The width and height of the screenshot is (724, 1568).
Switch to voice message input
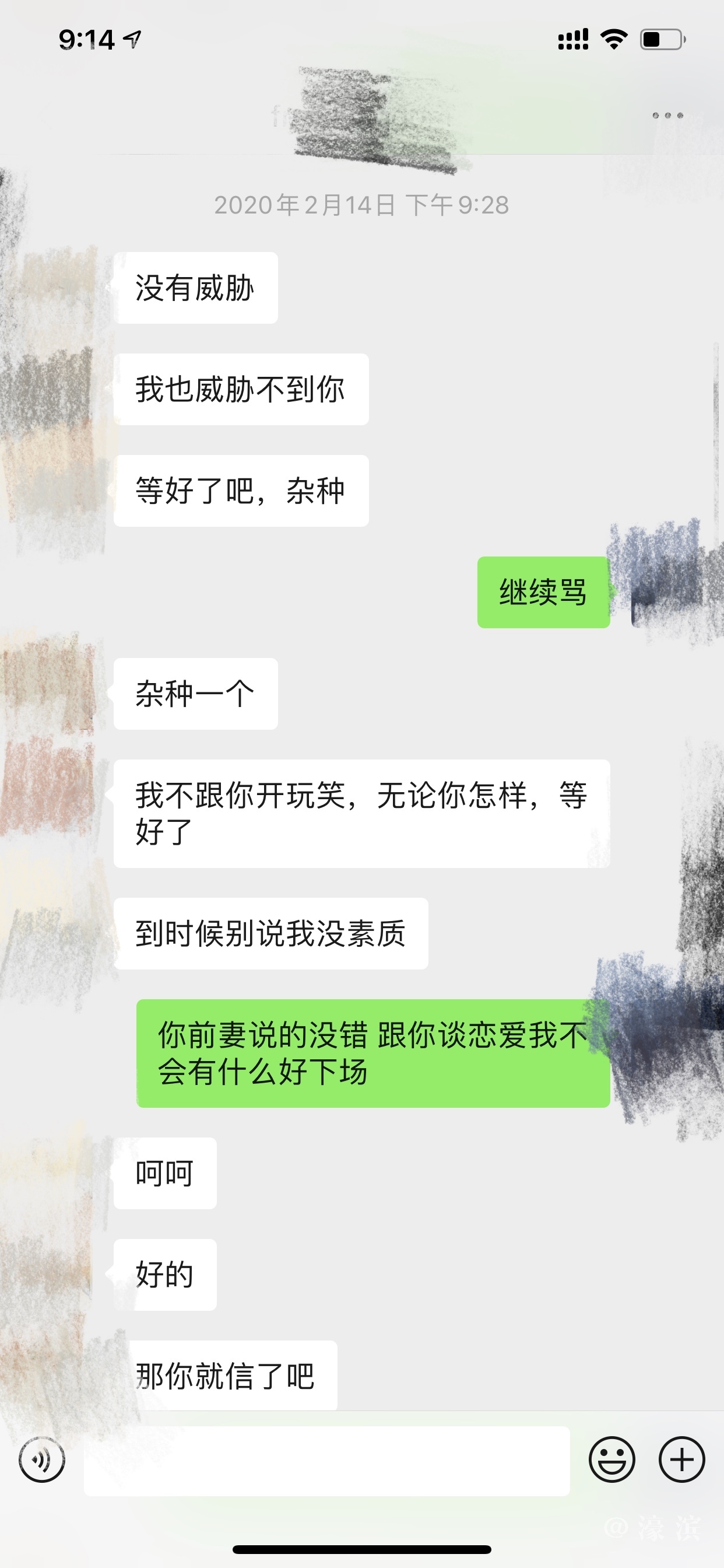tap(41, 1459)
